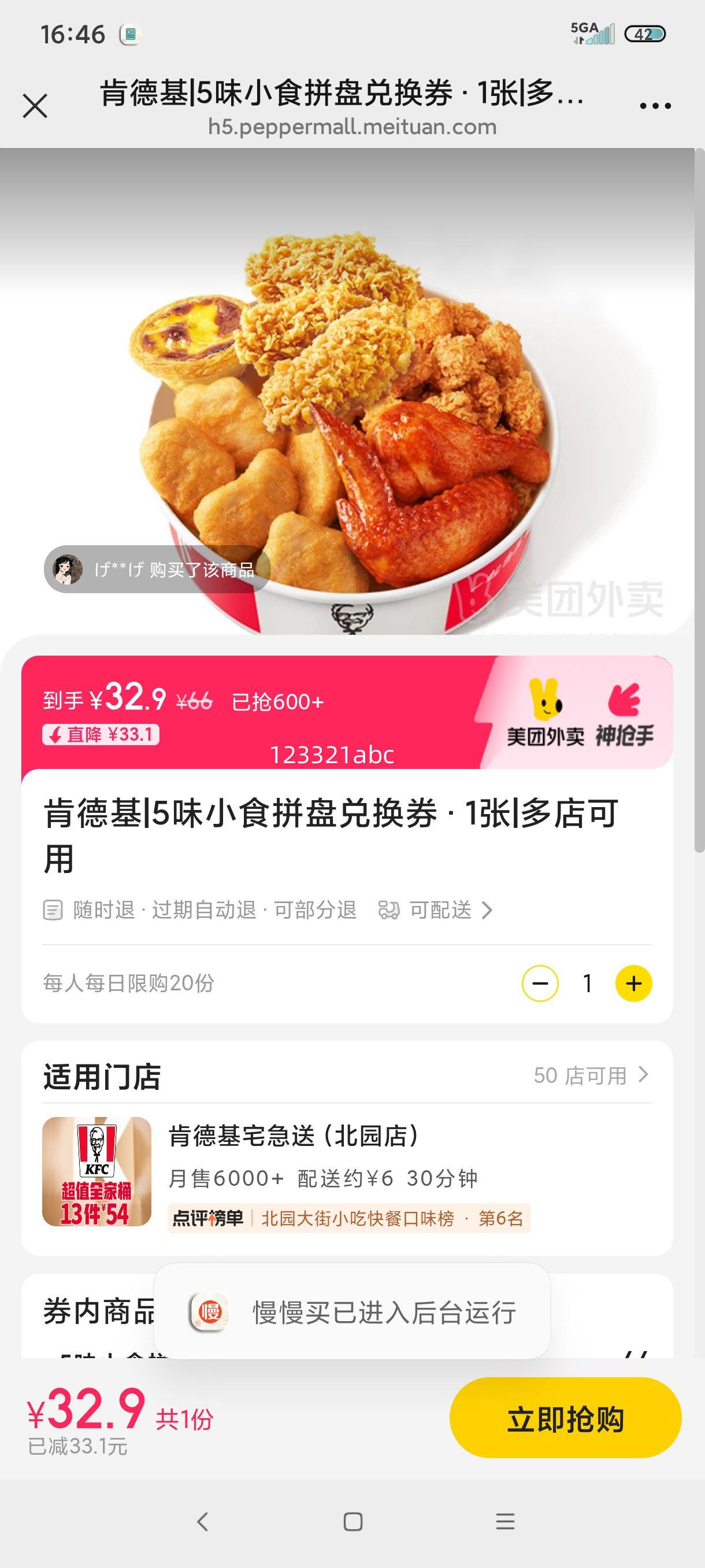Tap 立即抢购 to buy now
This screenshot has width=705, height=1568.
(x=565, y=1418)
